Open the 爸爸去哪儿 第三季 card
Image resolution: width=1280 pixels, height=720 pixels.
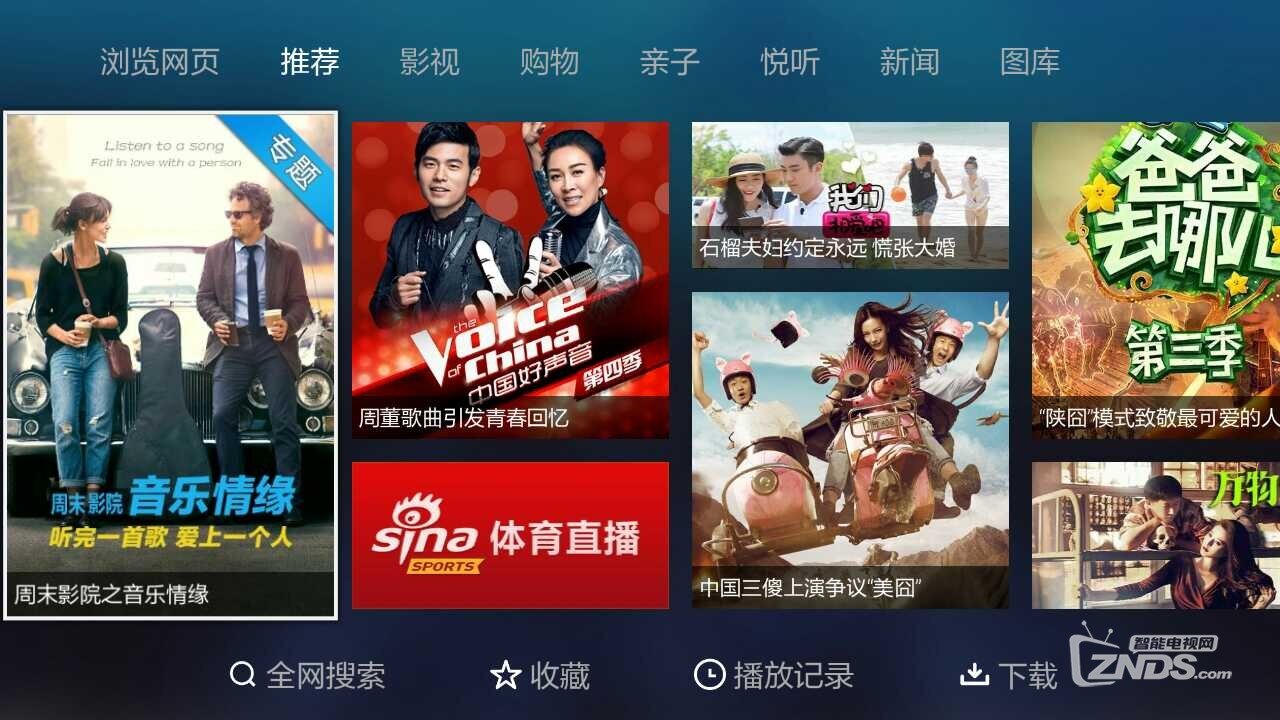[1156, 280]
